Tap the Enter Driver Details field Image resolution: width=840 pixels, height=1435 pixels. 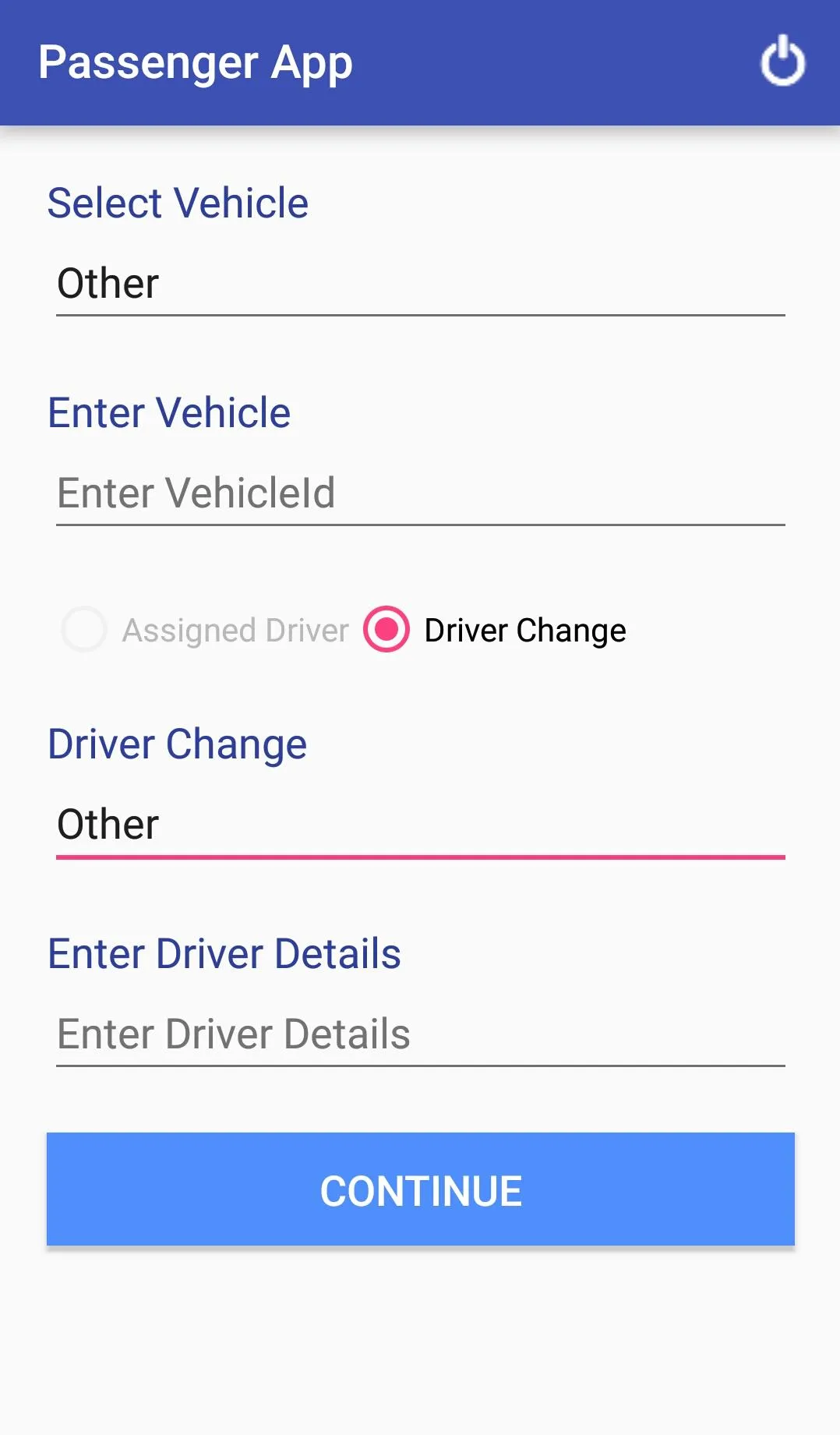[x=420, y=1034]
